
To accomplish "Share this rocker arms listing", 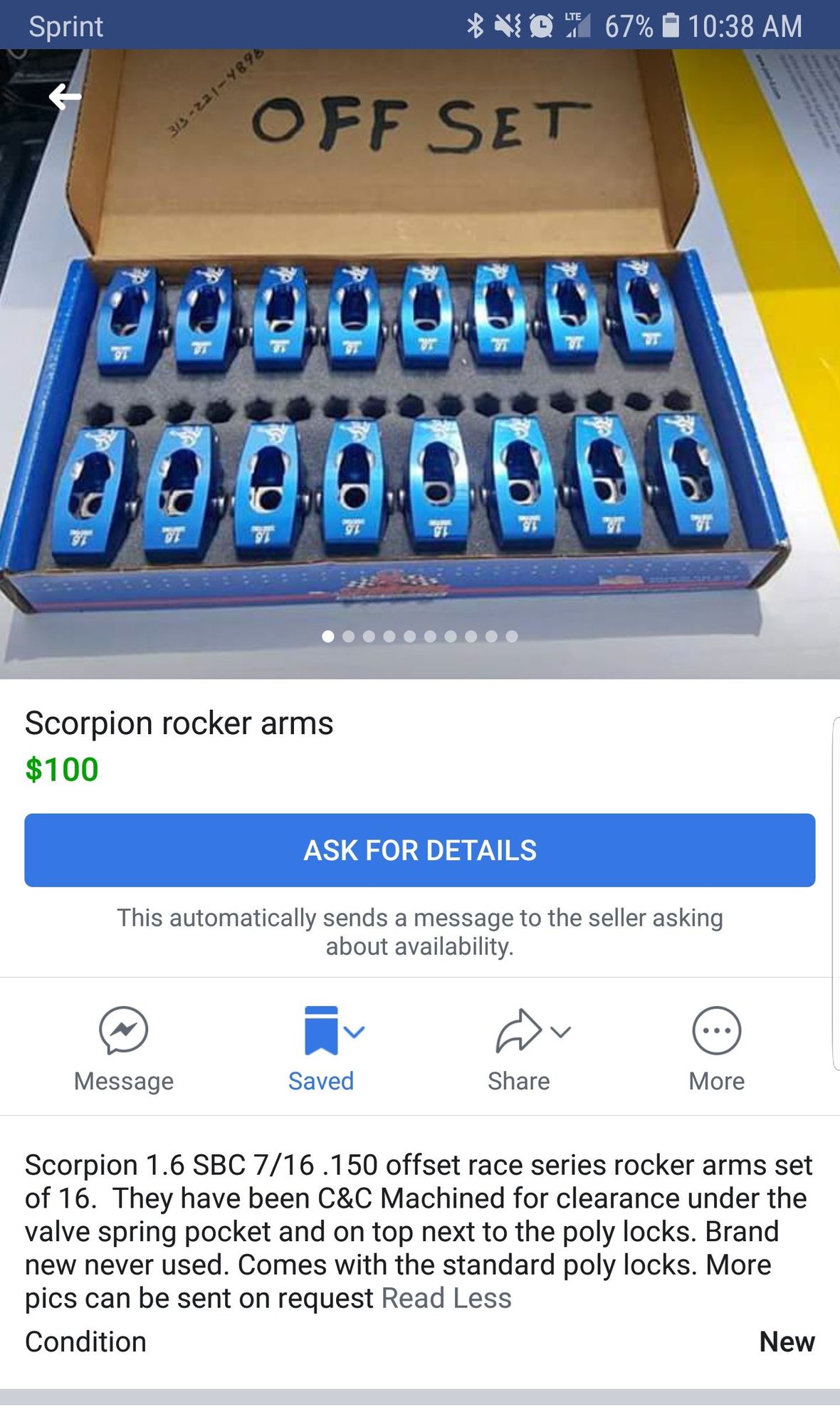I will coord(519,1048).
